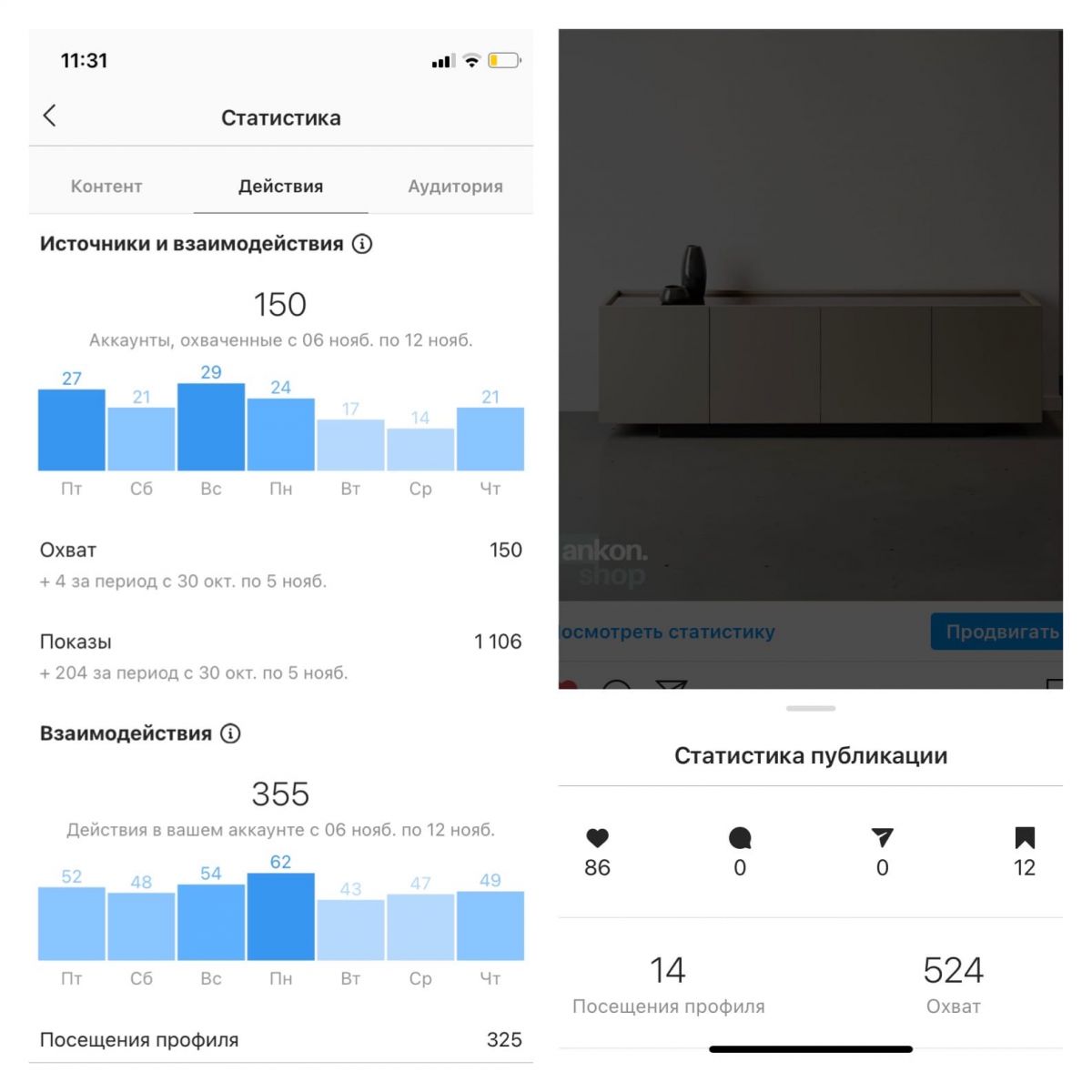Select the Действия tab
This screenshot has height=1092, width=1092.
(280, 187)
